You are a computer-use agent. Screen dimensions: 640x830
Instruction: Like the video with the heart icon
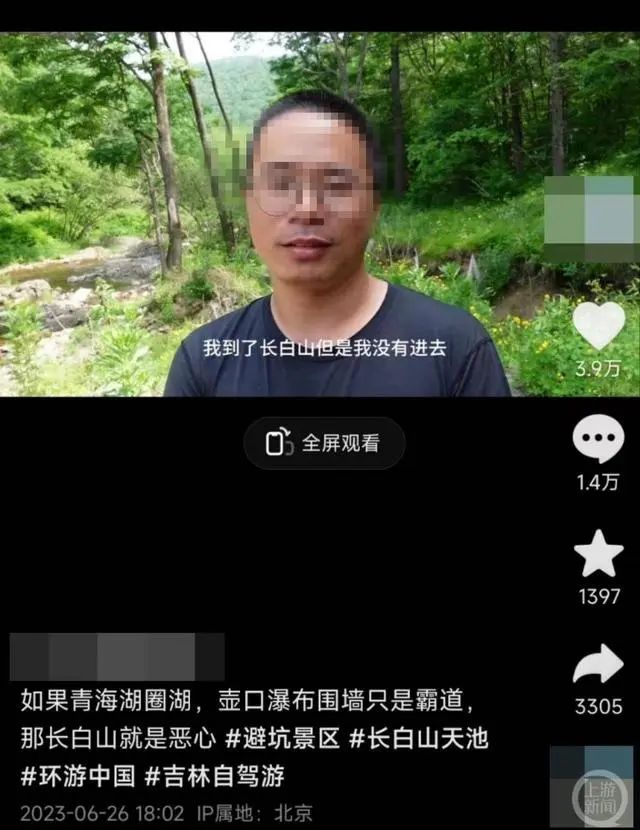598,326
